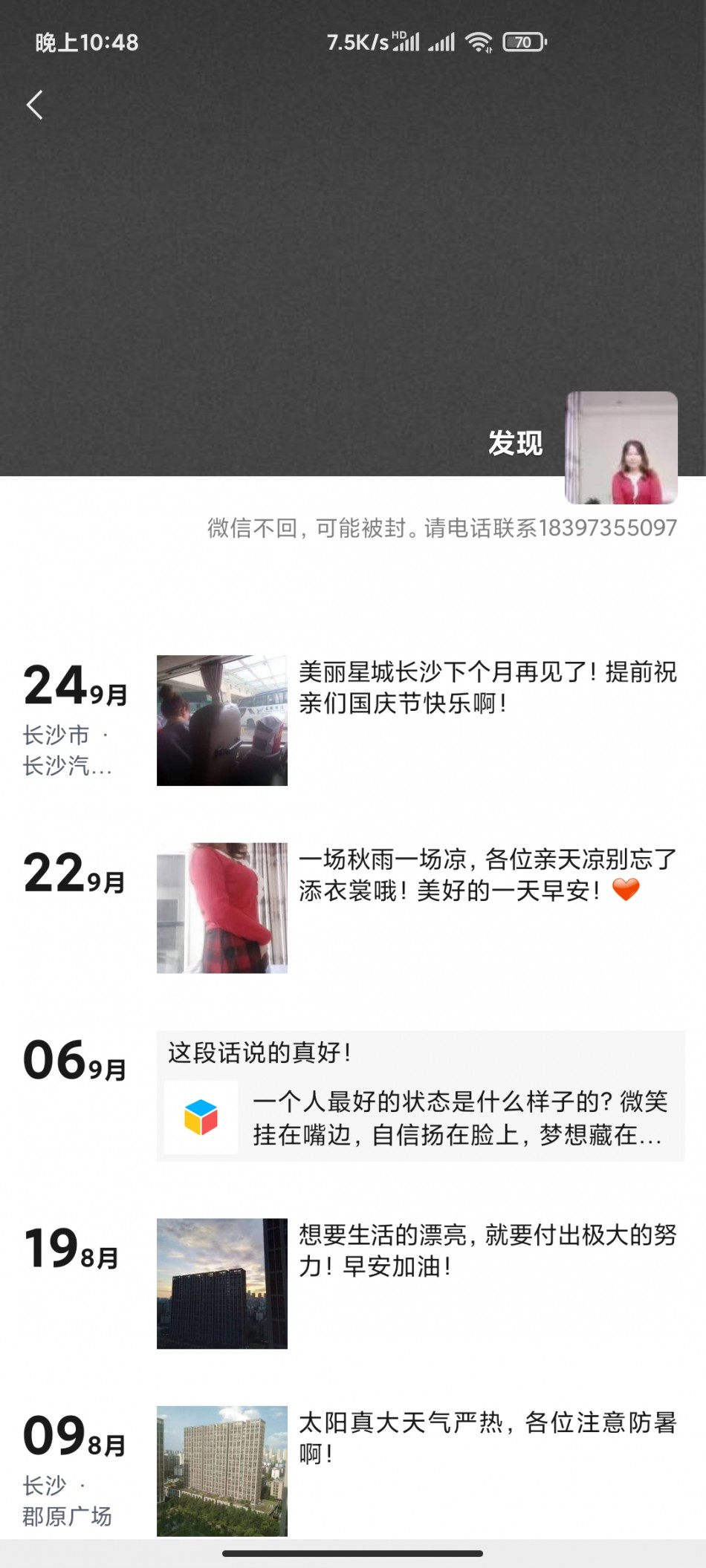Open the profile avatar beside 发现
This screenshot has height=1568, width=706.
click(x=621, y=448)
